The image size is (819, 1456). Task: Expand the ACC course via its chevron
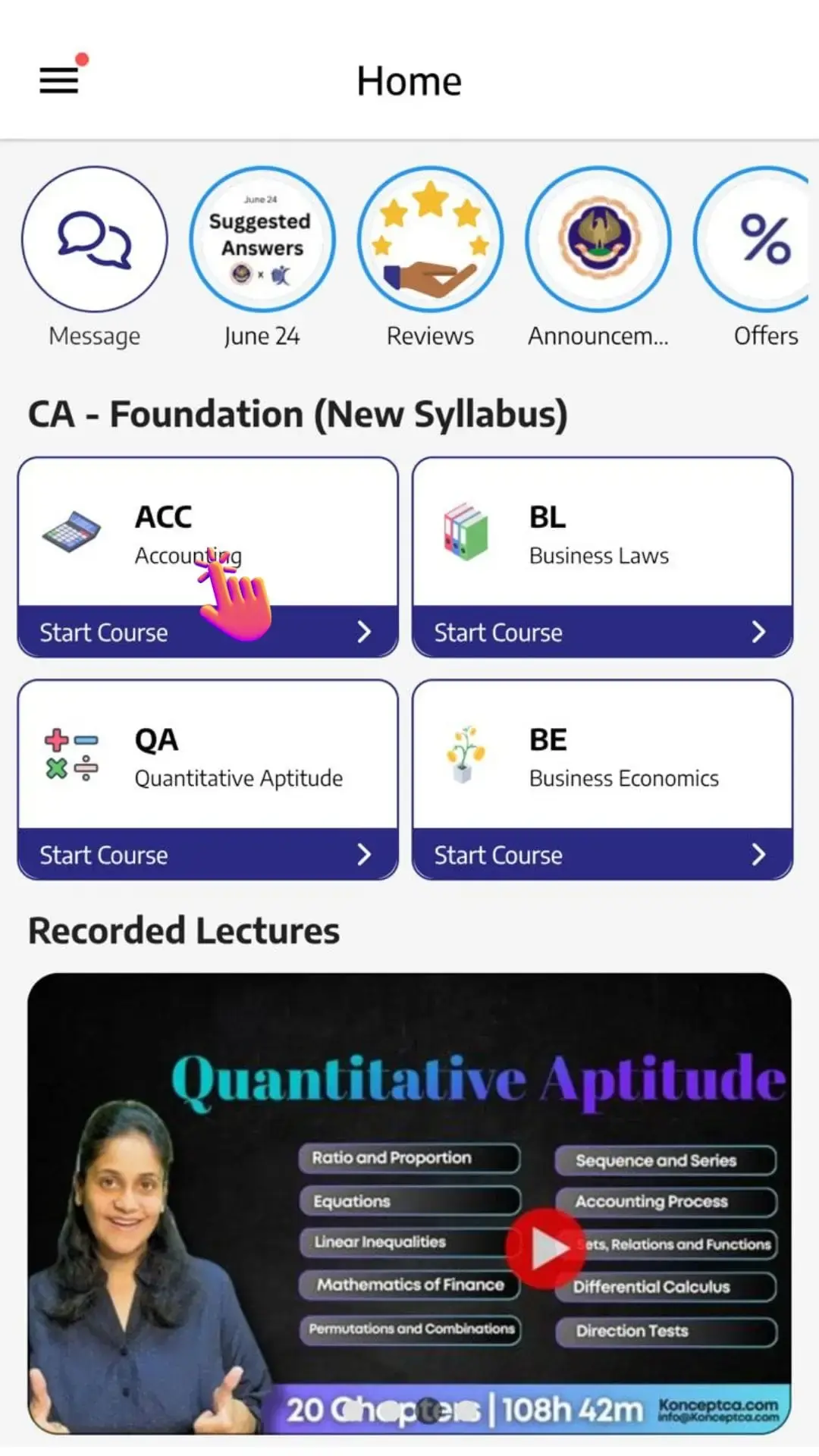click(x=365, y=632)
